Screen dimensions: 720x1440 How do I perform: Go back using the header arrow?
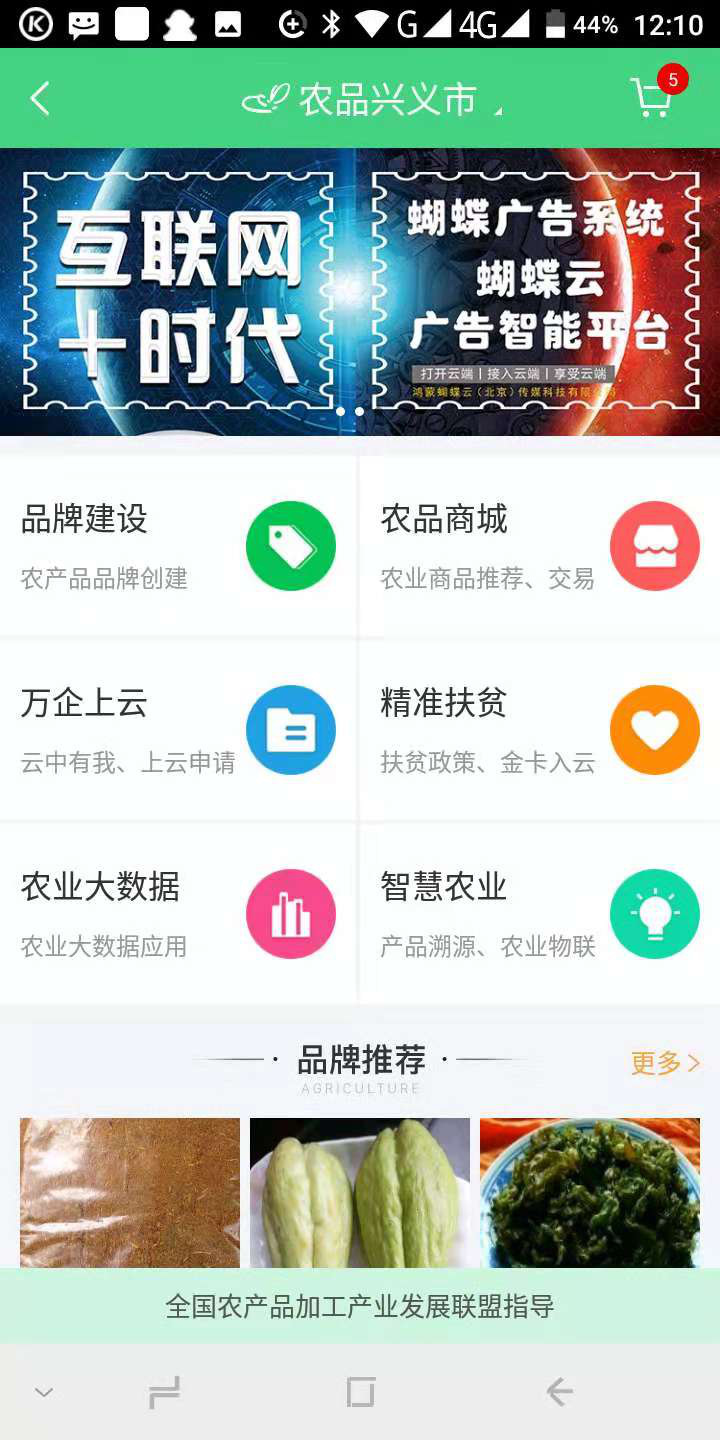click(x=40, y=99)
